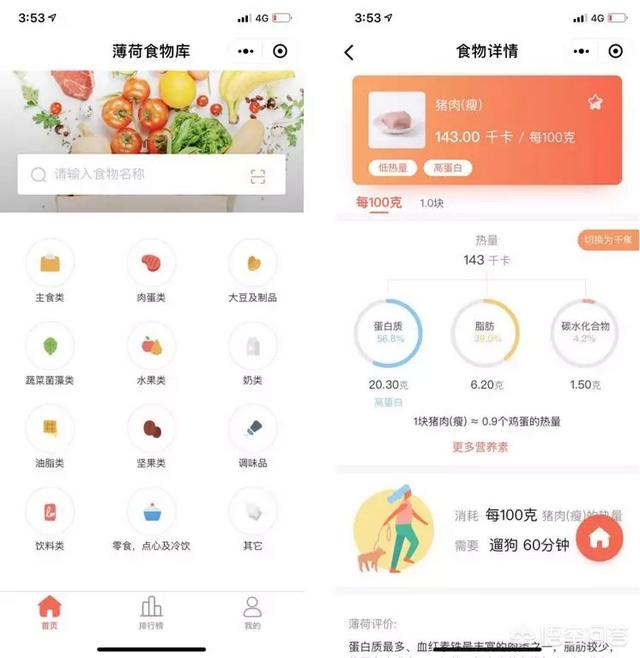Viewport: 640px width, 658px height.
Task: Switch to the 排行榜 tab
Action: click(x=151, y=612)
